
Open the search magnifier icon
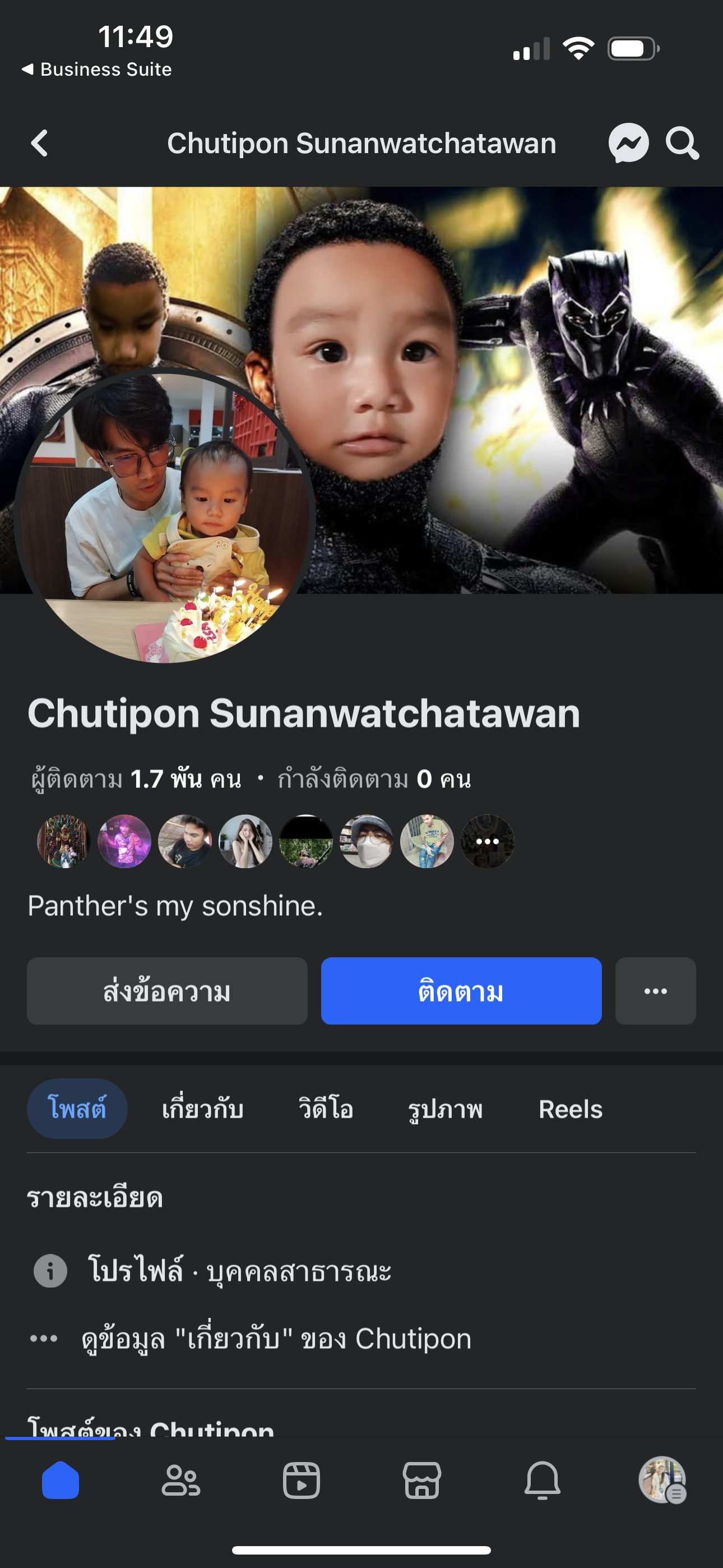682,144
